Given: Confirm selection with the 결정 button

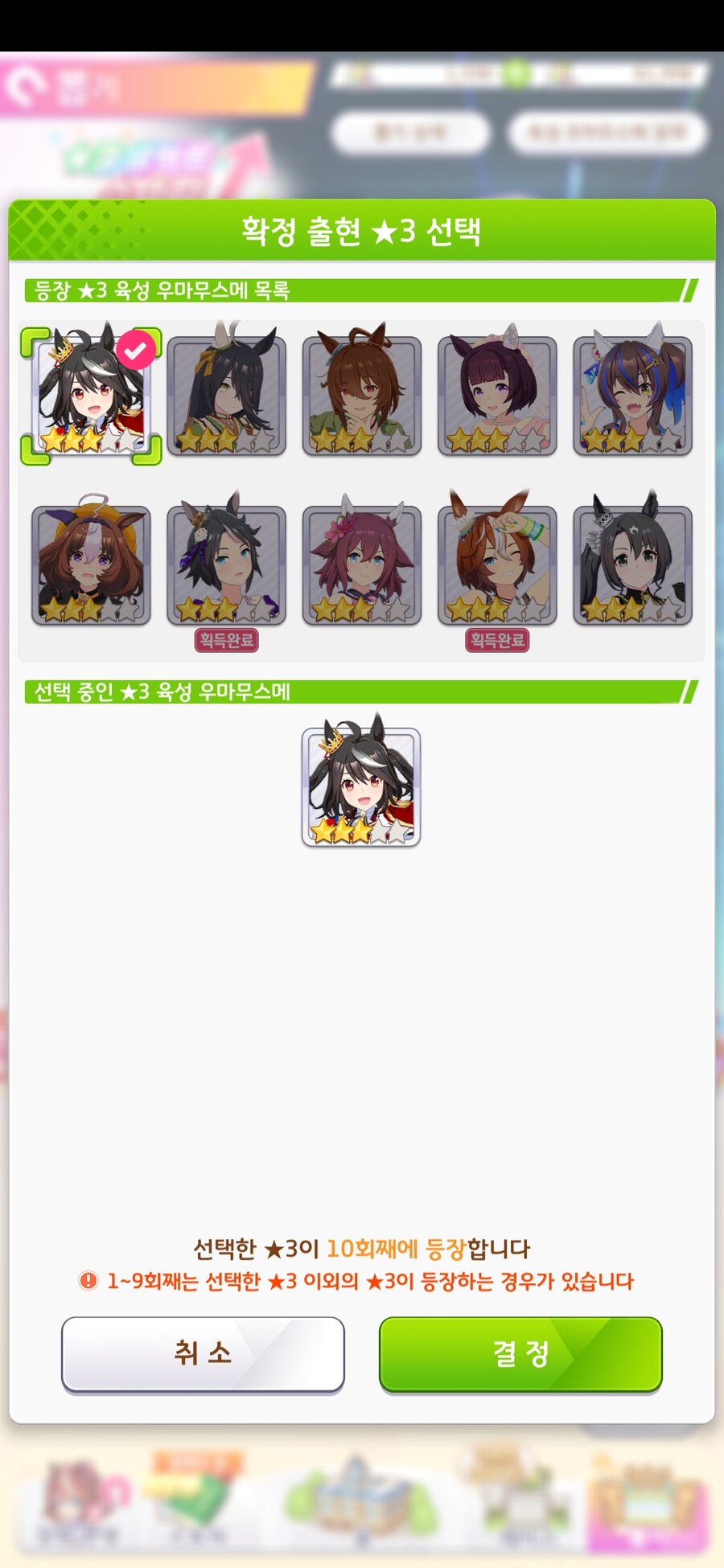Looking at the screenshot, I should click(x=520, y=1353).
